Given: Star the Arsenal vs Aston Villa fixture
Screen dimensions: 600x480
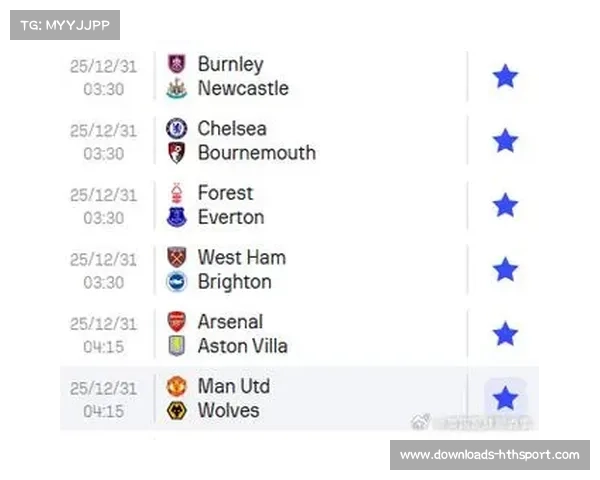Looking at the screenshot, I should coord(505,334).
